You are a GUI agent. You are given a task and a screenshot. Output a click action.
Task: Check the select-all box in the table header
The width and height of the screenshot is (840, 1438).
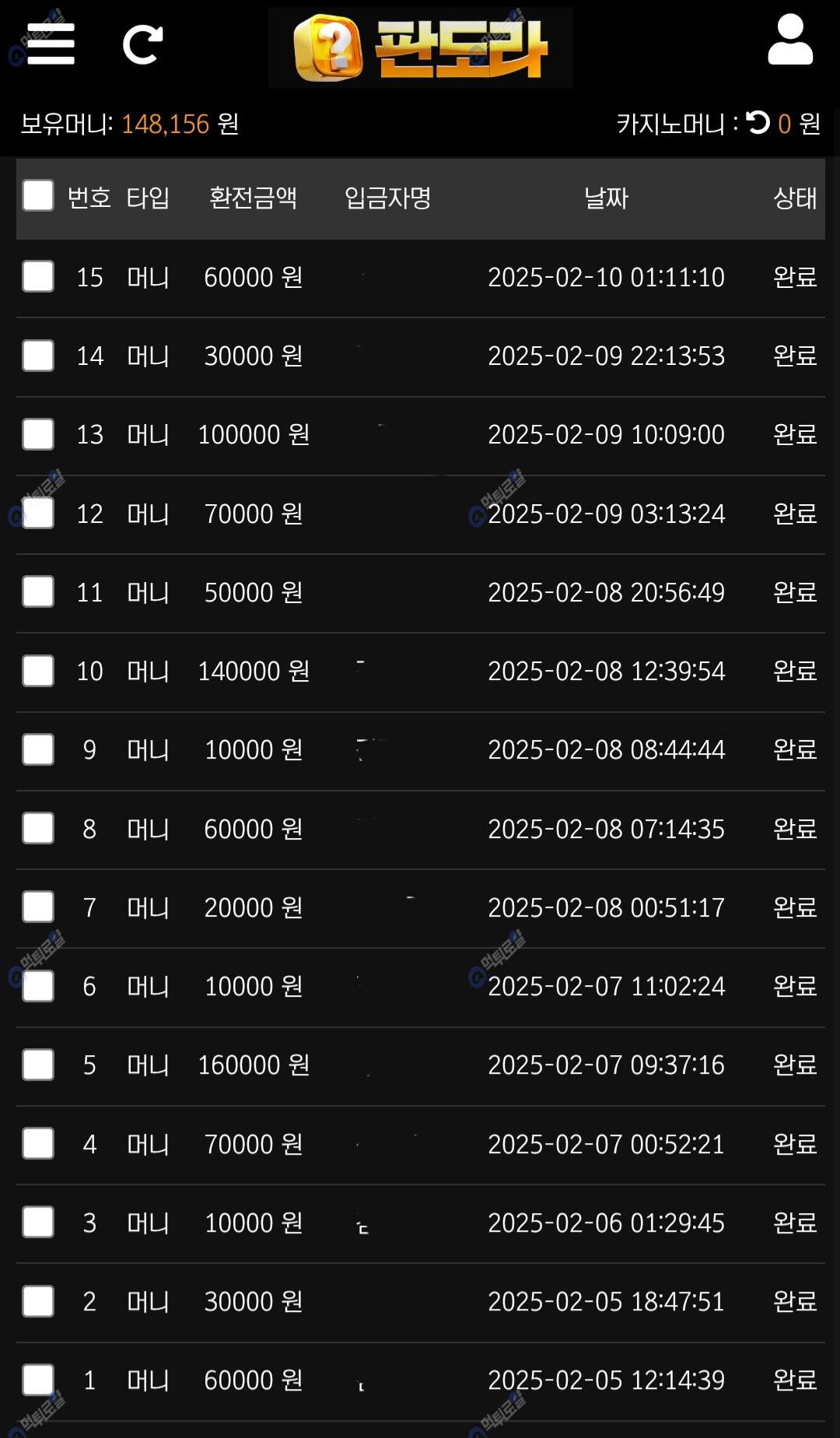(x=38, y=196)
